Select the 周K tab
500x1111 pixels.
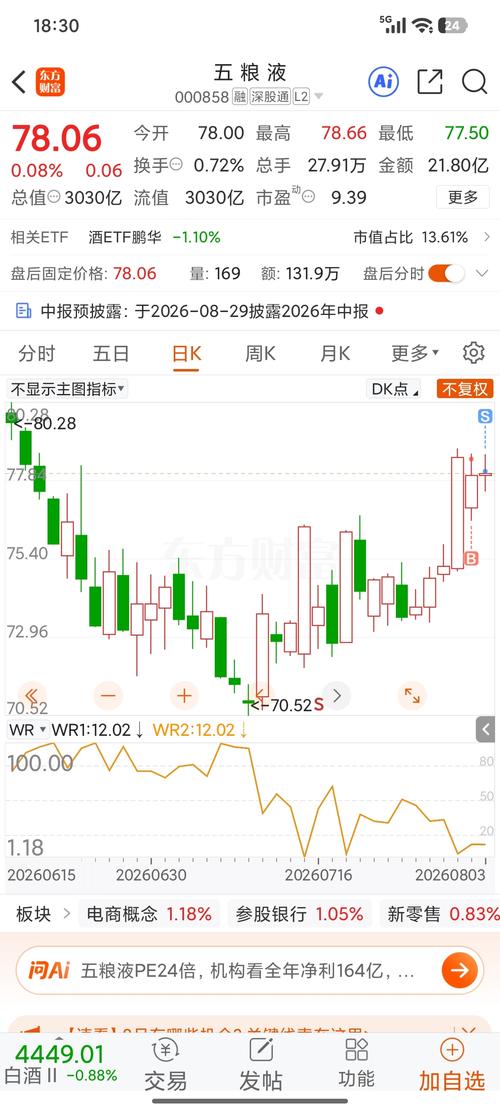260,353
